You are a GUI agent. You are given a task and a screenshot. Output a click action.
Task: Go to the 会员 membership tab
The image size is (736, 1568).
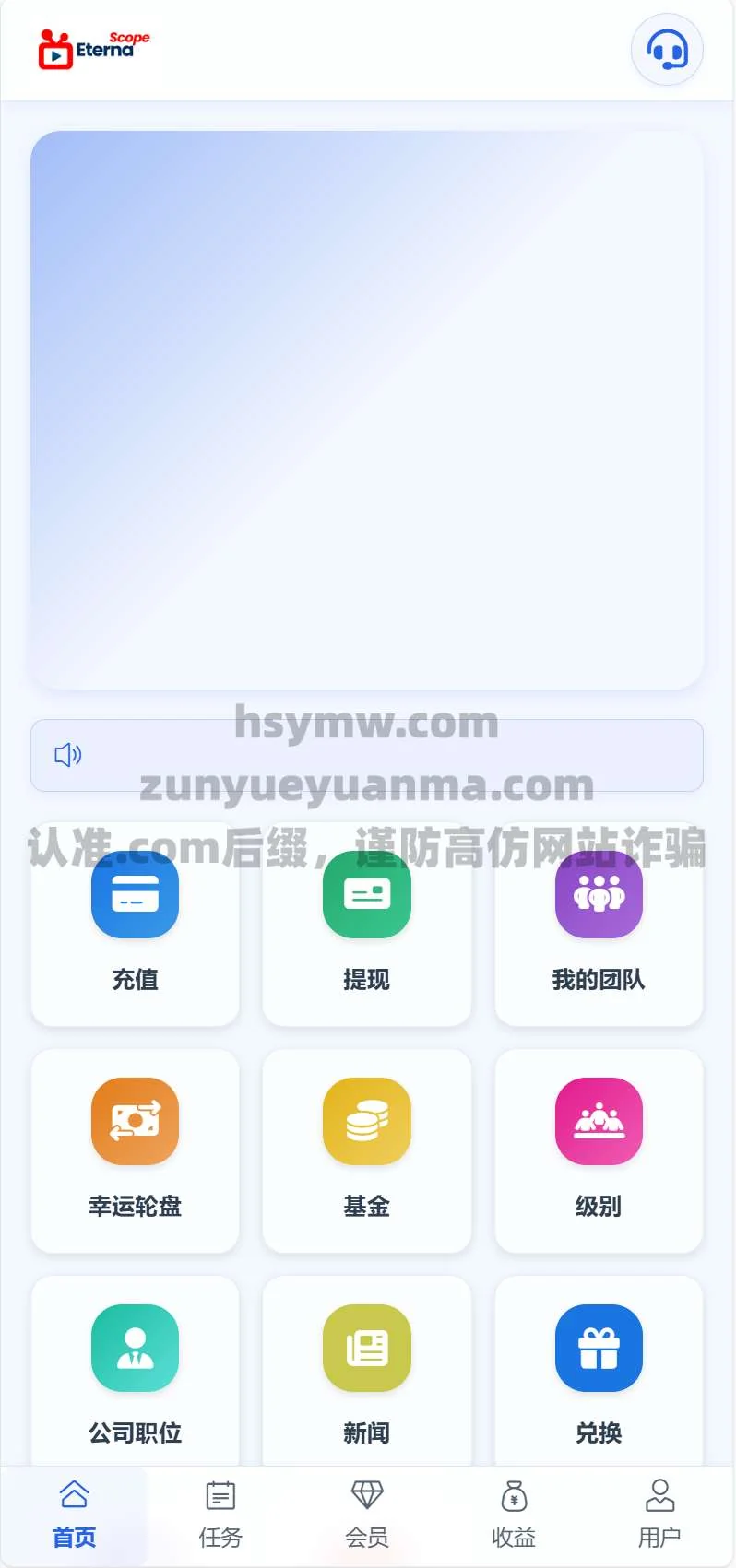coord(367,1516)
